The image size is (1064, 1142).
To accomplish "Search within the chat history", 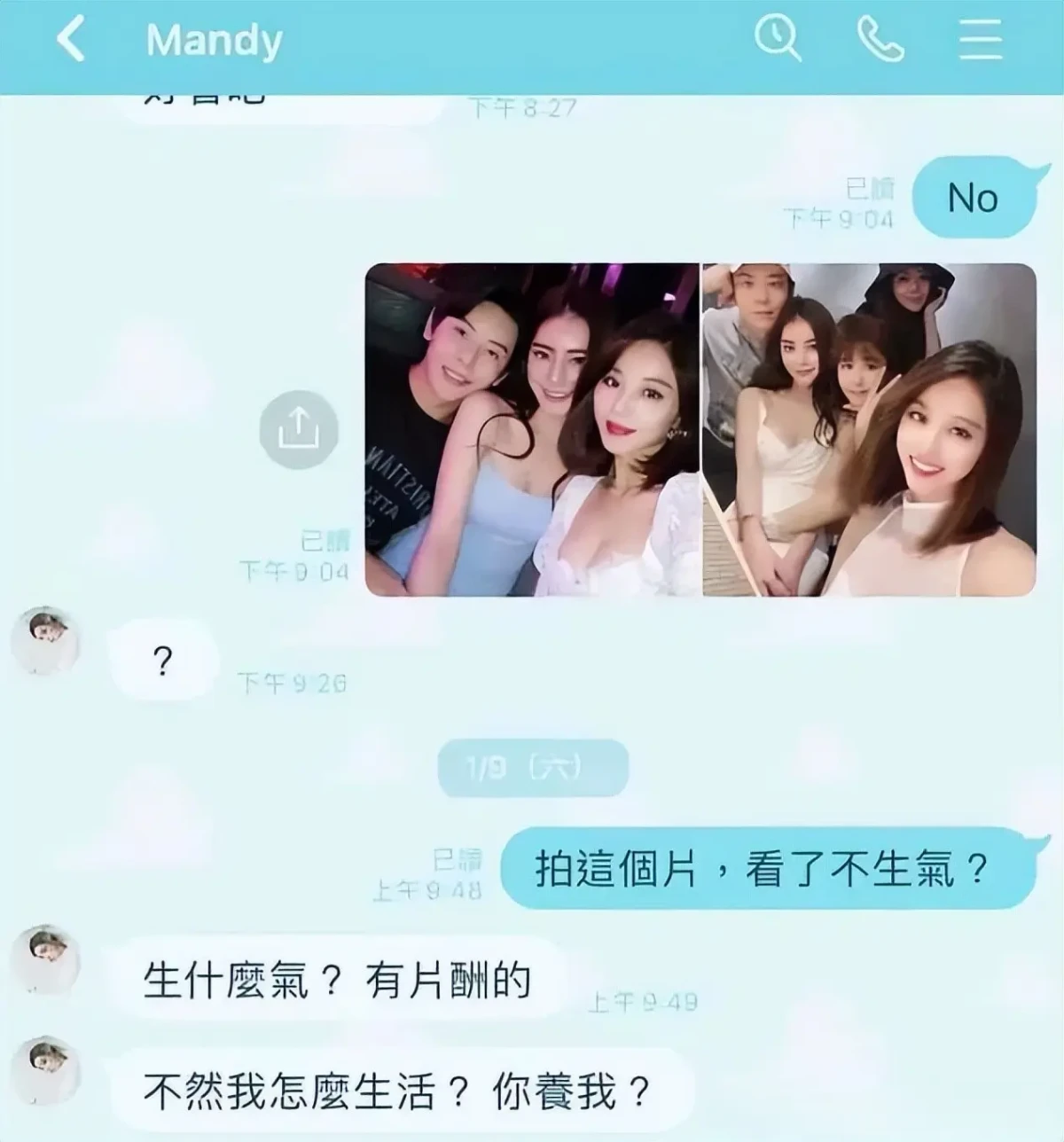I will click(777, 40).
